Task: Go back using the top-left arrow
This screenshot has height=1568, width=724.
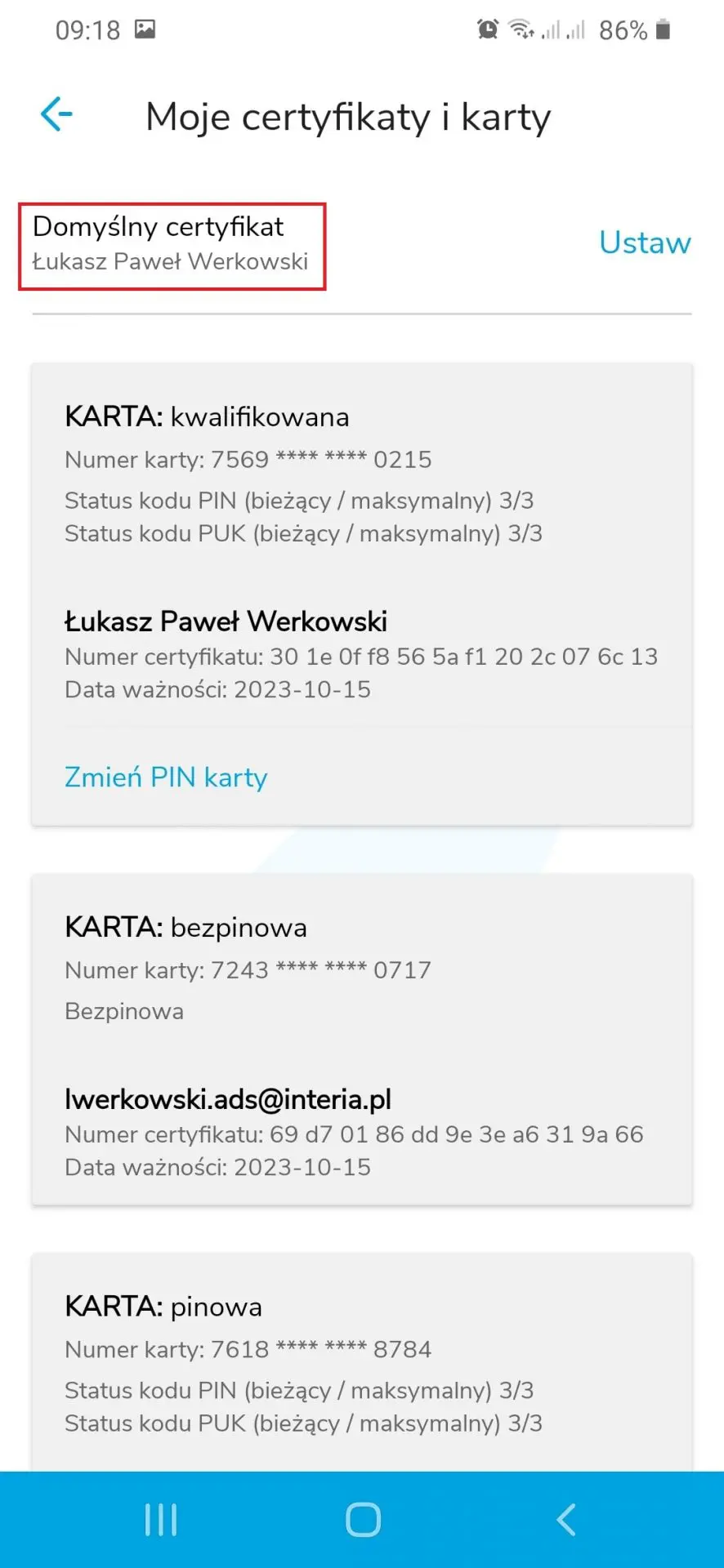Action: point(56,114)
